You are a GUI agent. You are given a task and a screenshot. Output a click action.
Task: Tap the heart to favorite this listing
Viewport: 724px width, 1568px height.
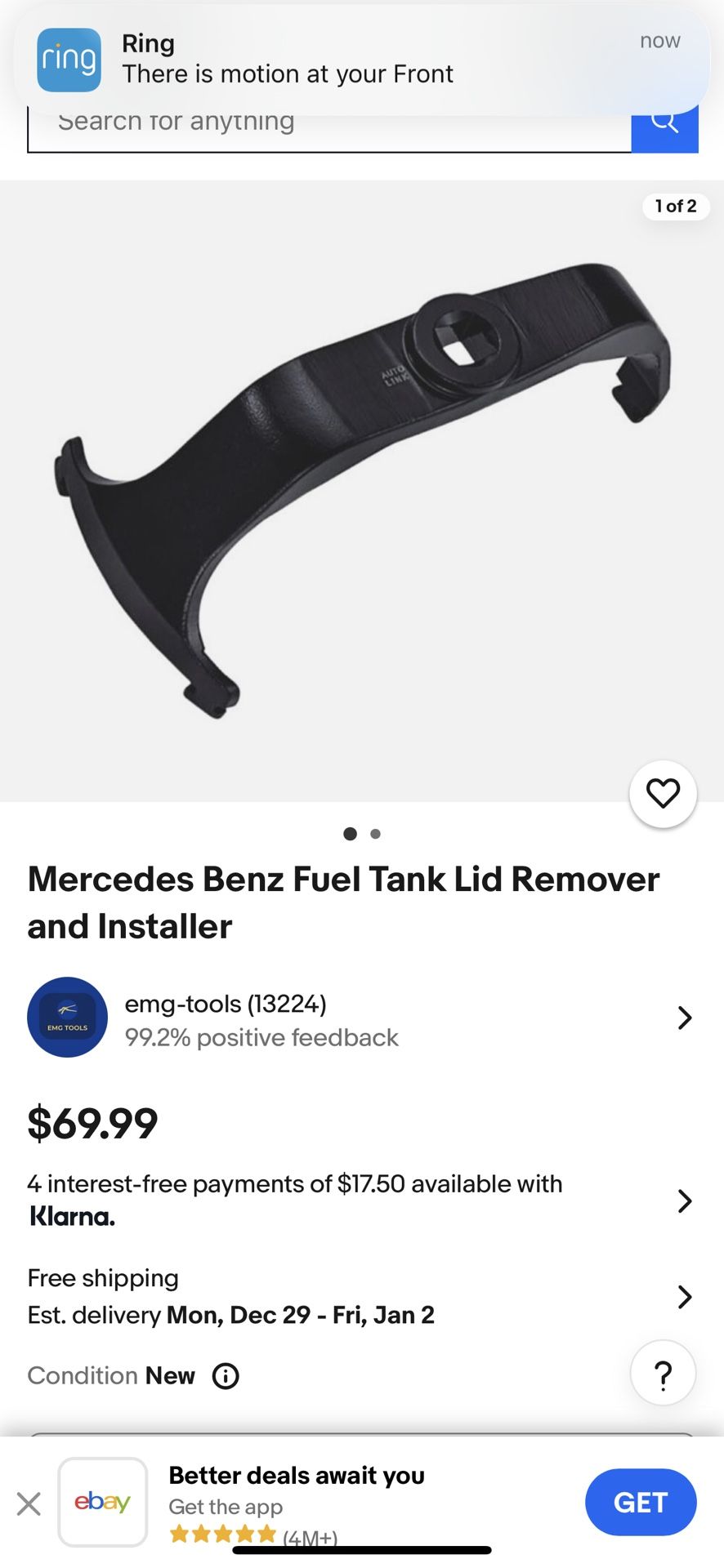663,793
